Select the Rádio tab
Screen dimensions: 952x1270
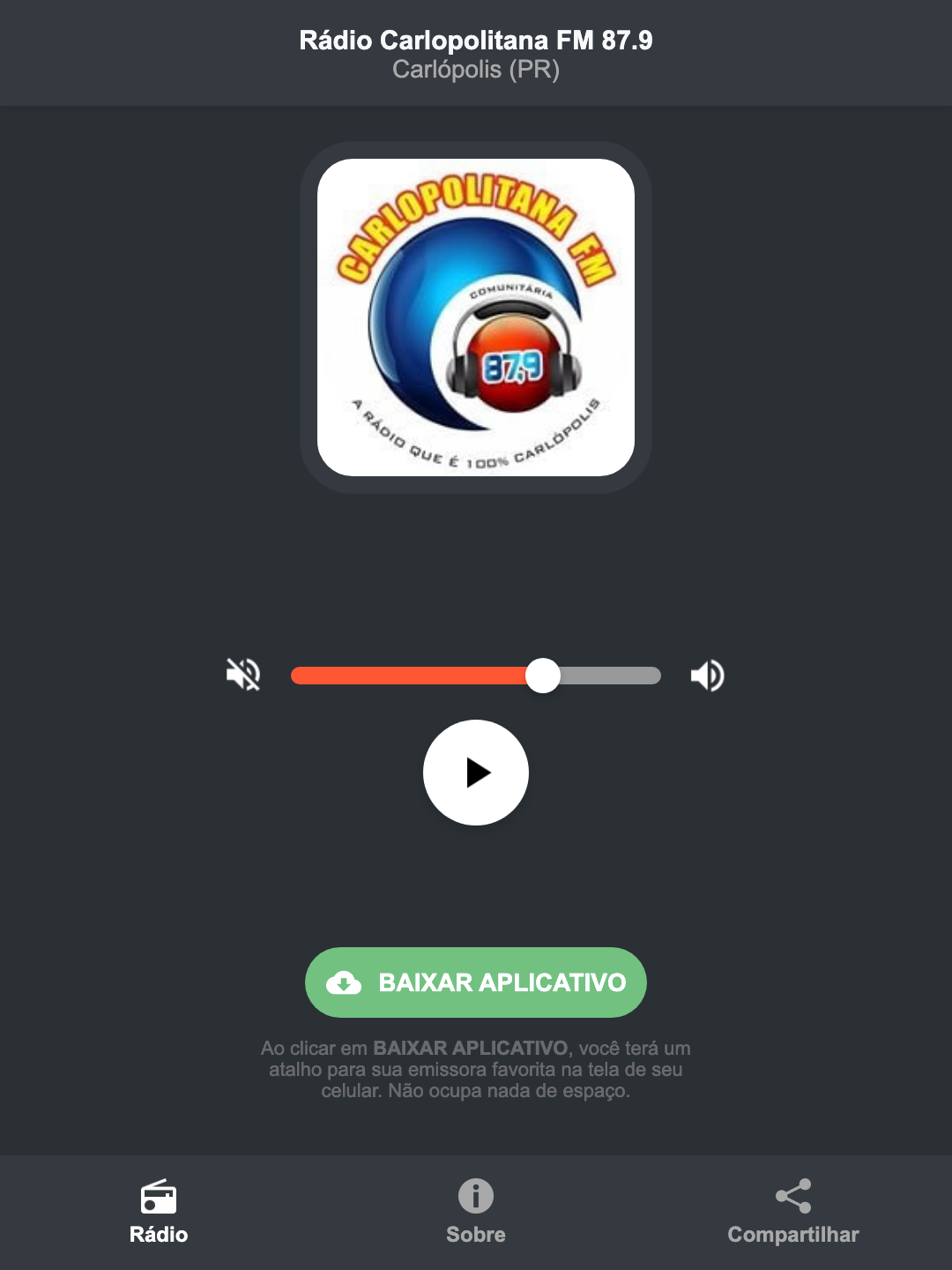tap(159, 1213)
